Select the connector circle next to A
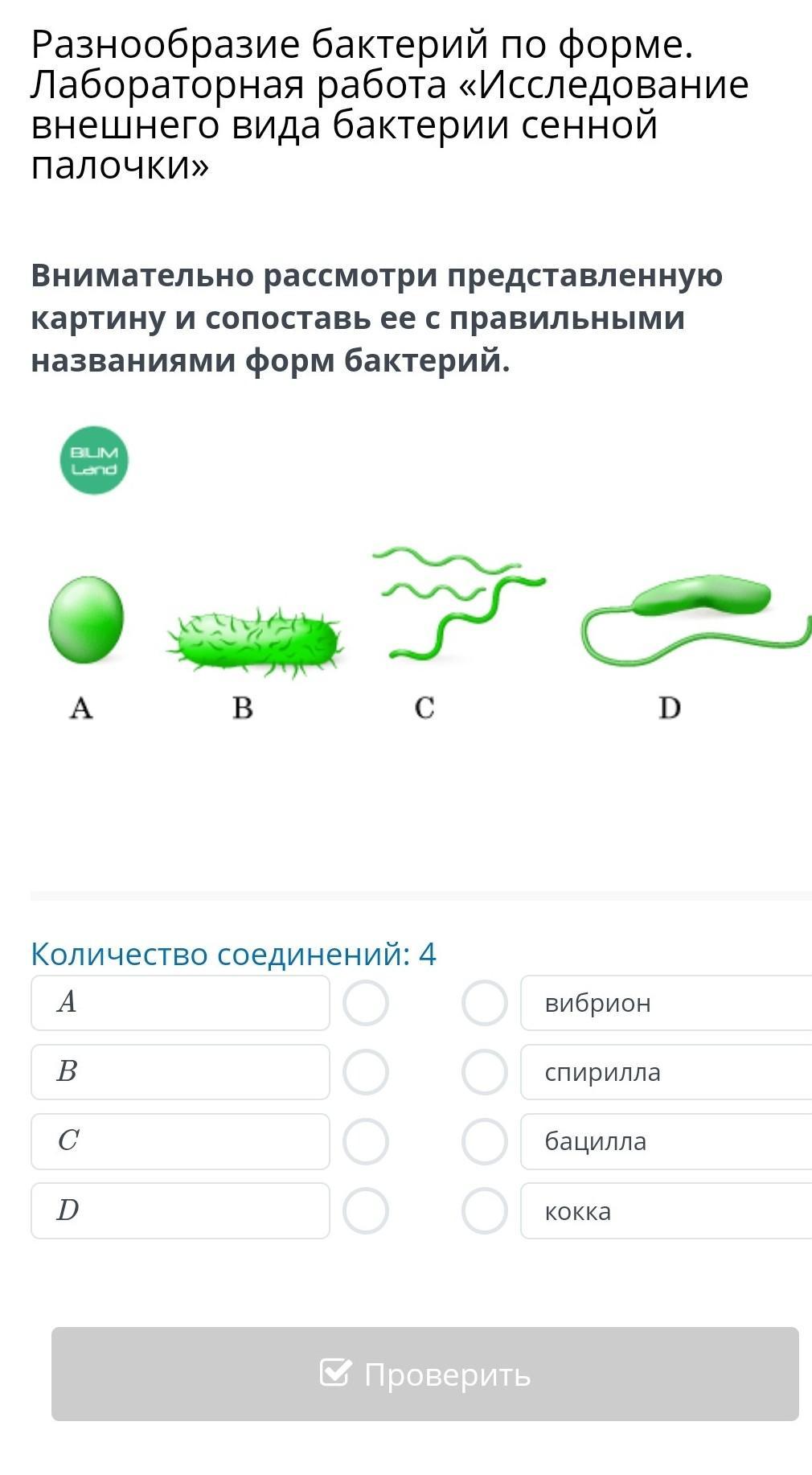Viewport: 812px width, 1475px height. (366, 1003)
